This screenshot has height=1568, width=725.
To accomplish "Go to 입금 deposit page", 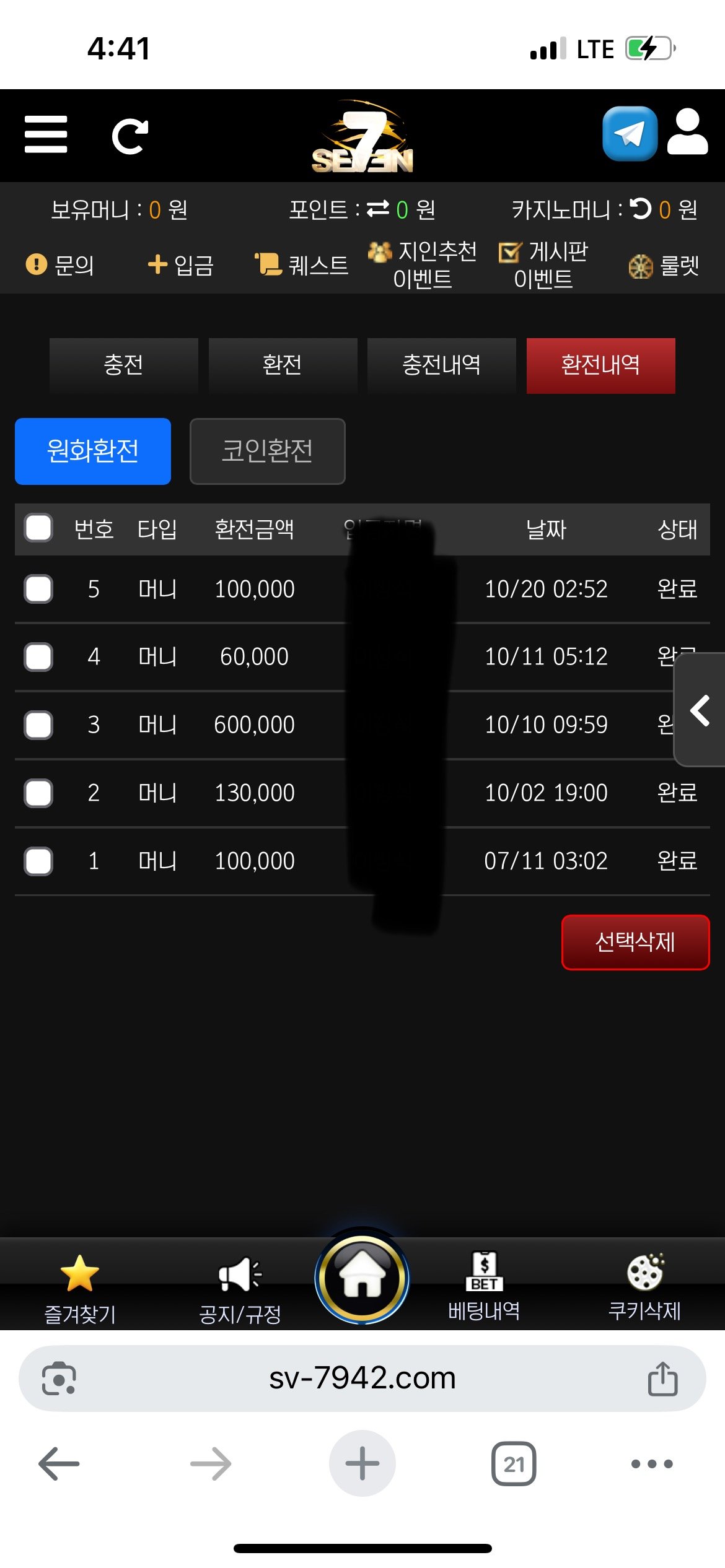I will (181, 265).
